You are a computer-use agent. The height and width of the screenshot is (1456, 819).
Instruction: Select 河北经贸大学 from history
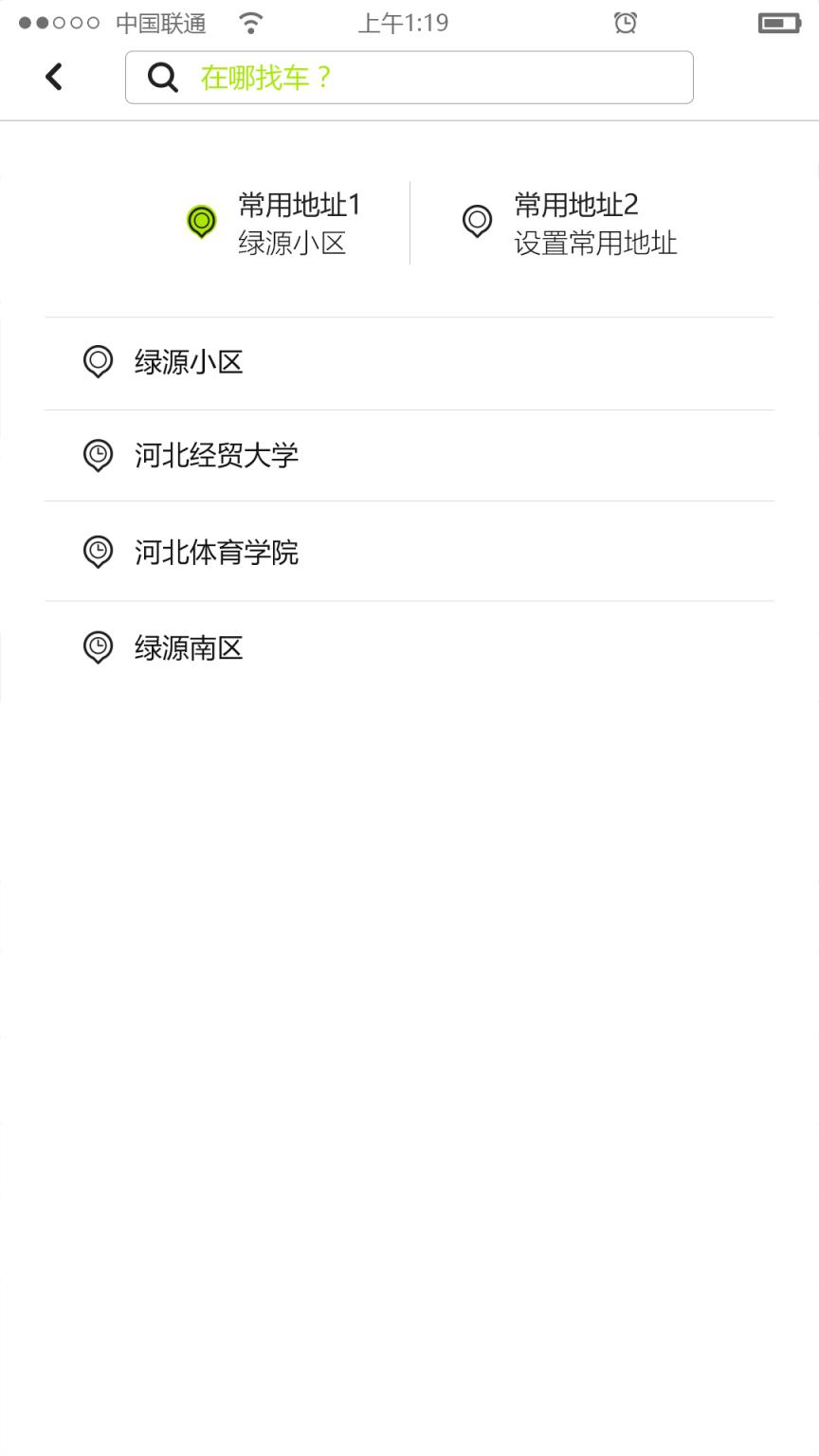217,456
